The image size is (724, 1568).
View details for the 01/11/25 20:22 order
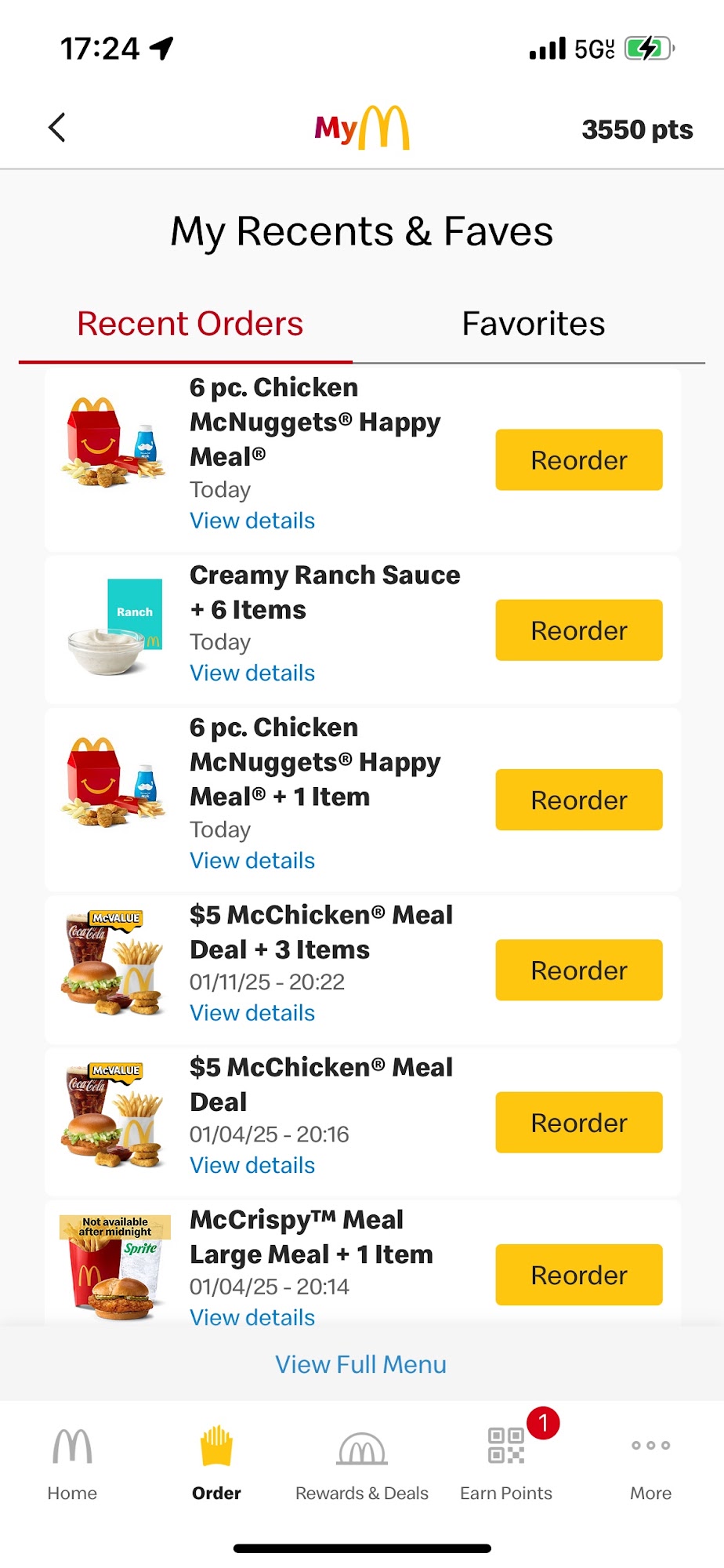tap(252, 1013)
